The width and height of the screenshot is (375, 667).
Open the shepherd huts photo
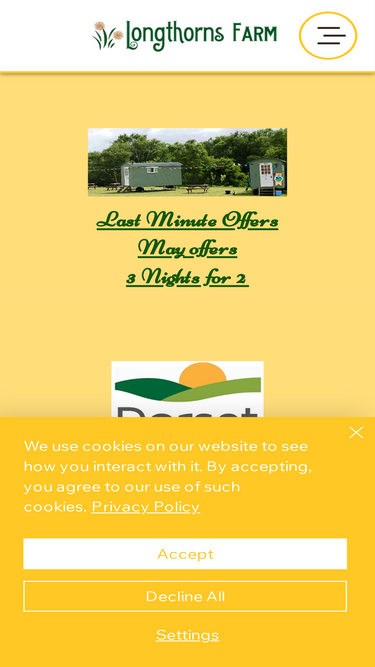click(188, 162)
